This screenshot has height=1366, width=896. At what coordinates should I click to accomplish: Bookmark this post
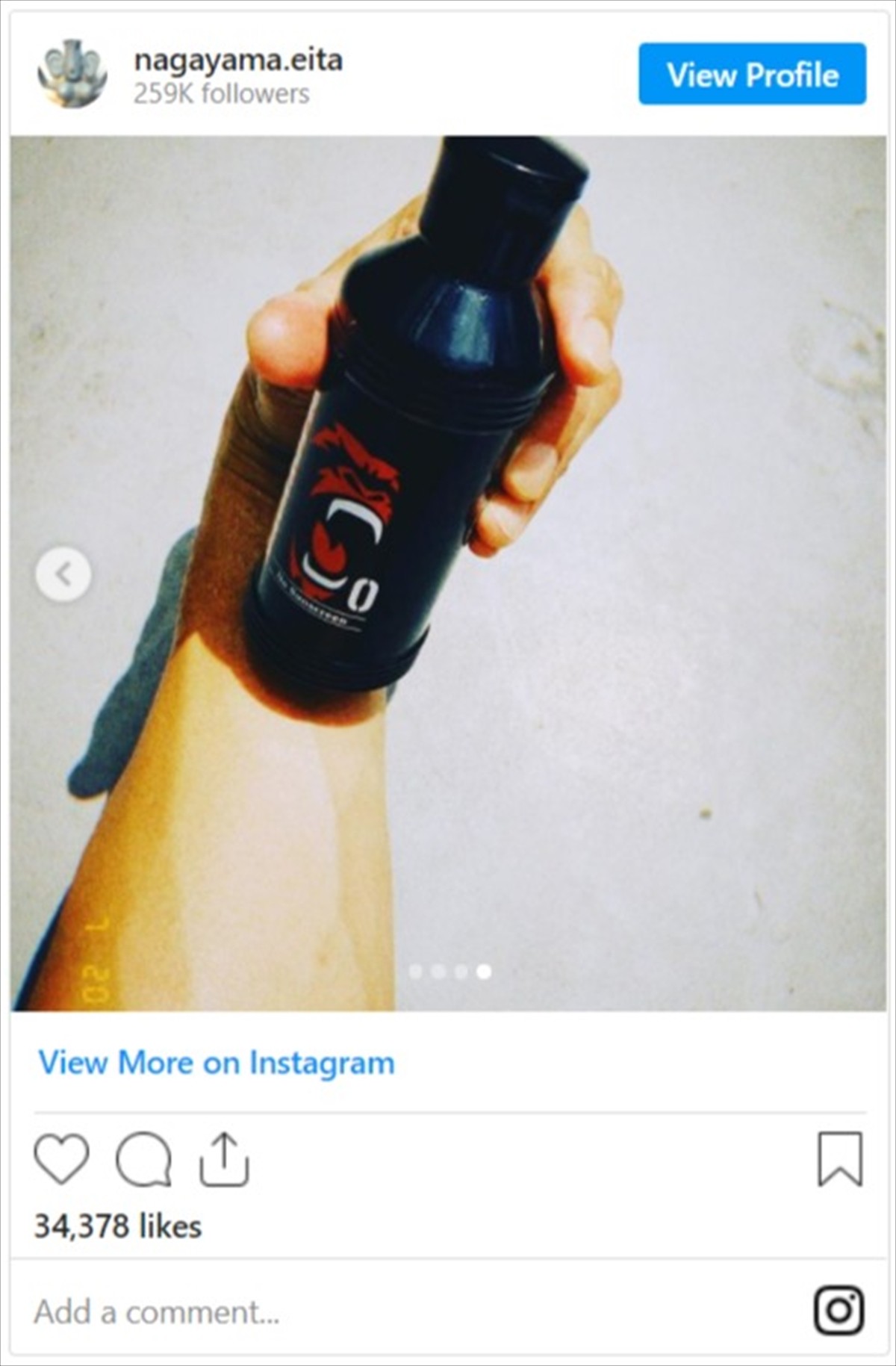(x=840, y=1159)
